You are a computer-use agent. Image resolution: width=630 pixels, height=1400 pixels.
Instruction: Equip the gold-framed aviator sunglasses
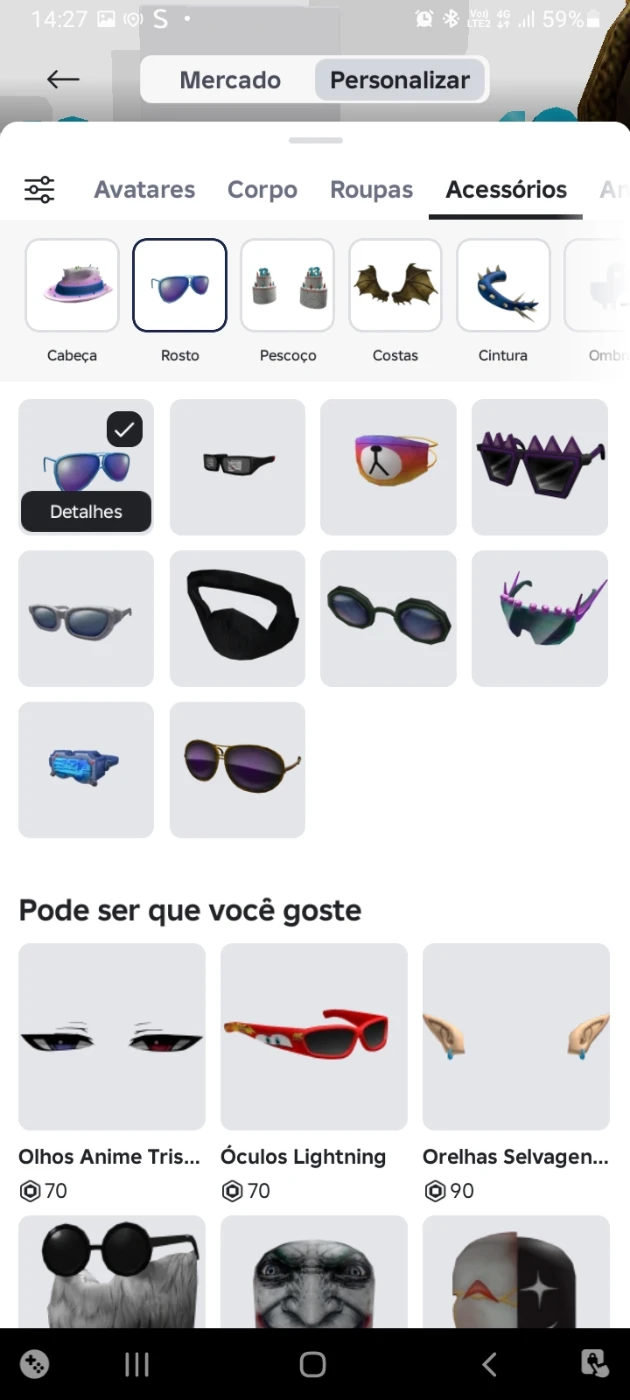pos(238,769)
